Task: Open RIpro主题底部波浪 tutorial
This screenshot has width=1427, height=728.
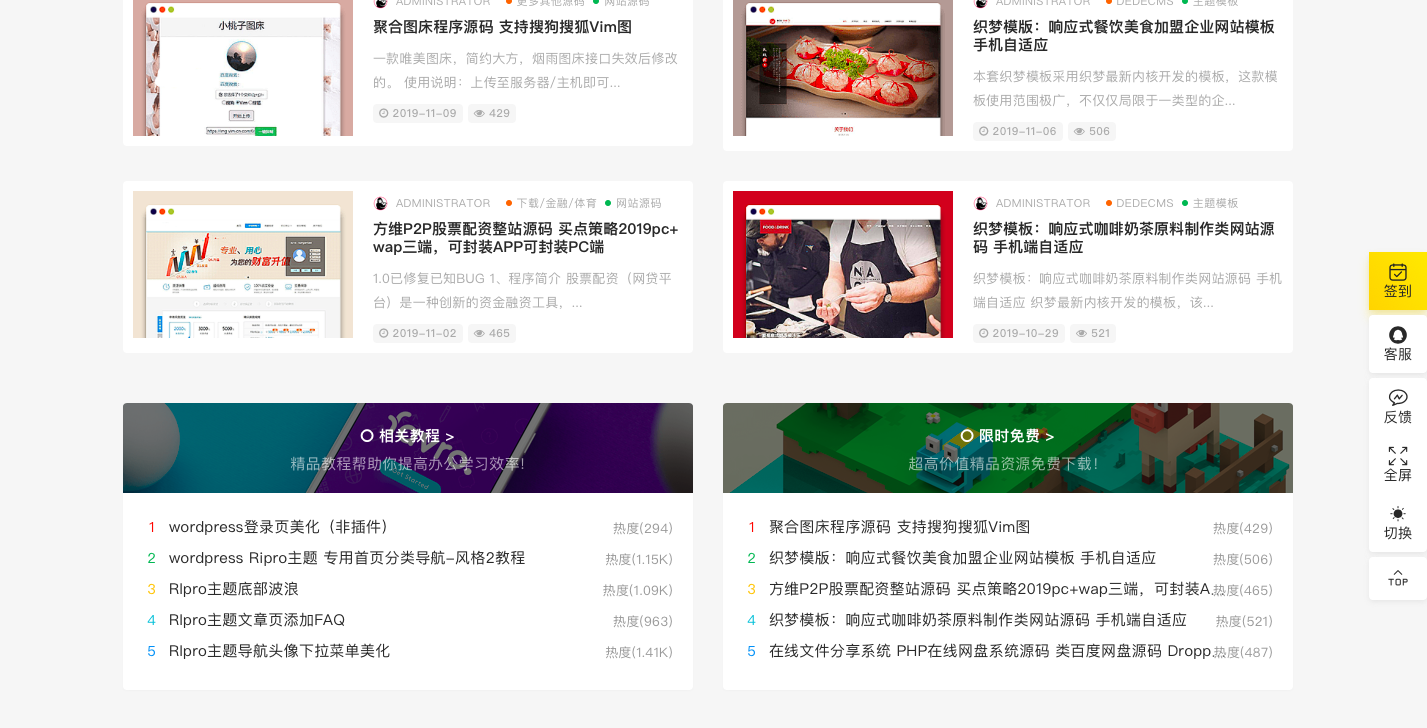Action: (x=233, y=589)
